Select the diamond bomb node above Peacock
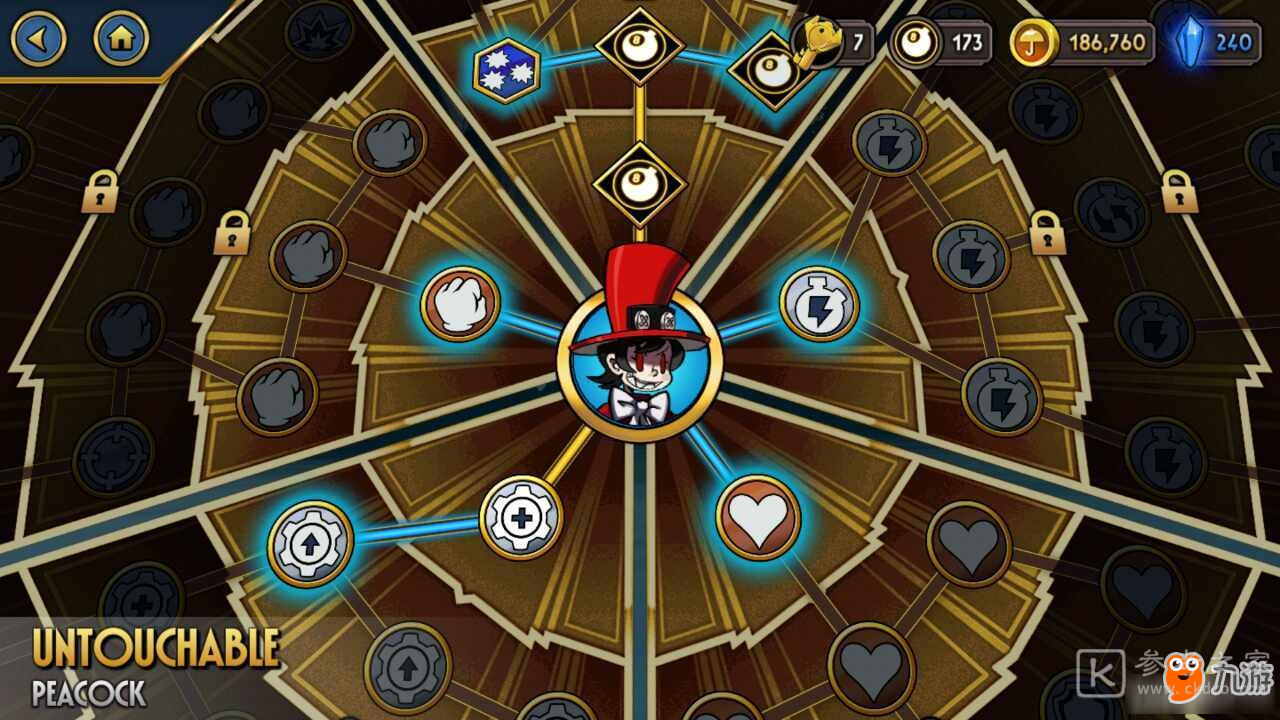Viewport: 1280px width, 720px height. (x=639, y=184)
